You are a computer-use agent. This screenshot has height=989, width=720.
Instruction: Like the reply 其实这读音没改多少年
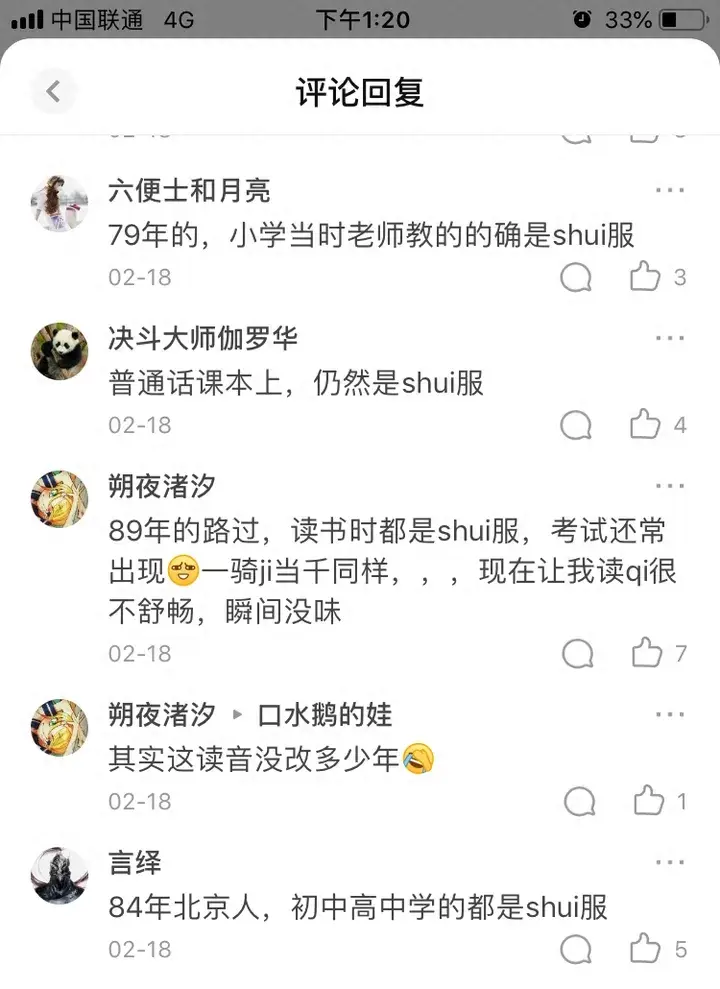(648, 801)
